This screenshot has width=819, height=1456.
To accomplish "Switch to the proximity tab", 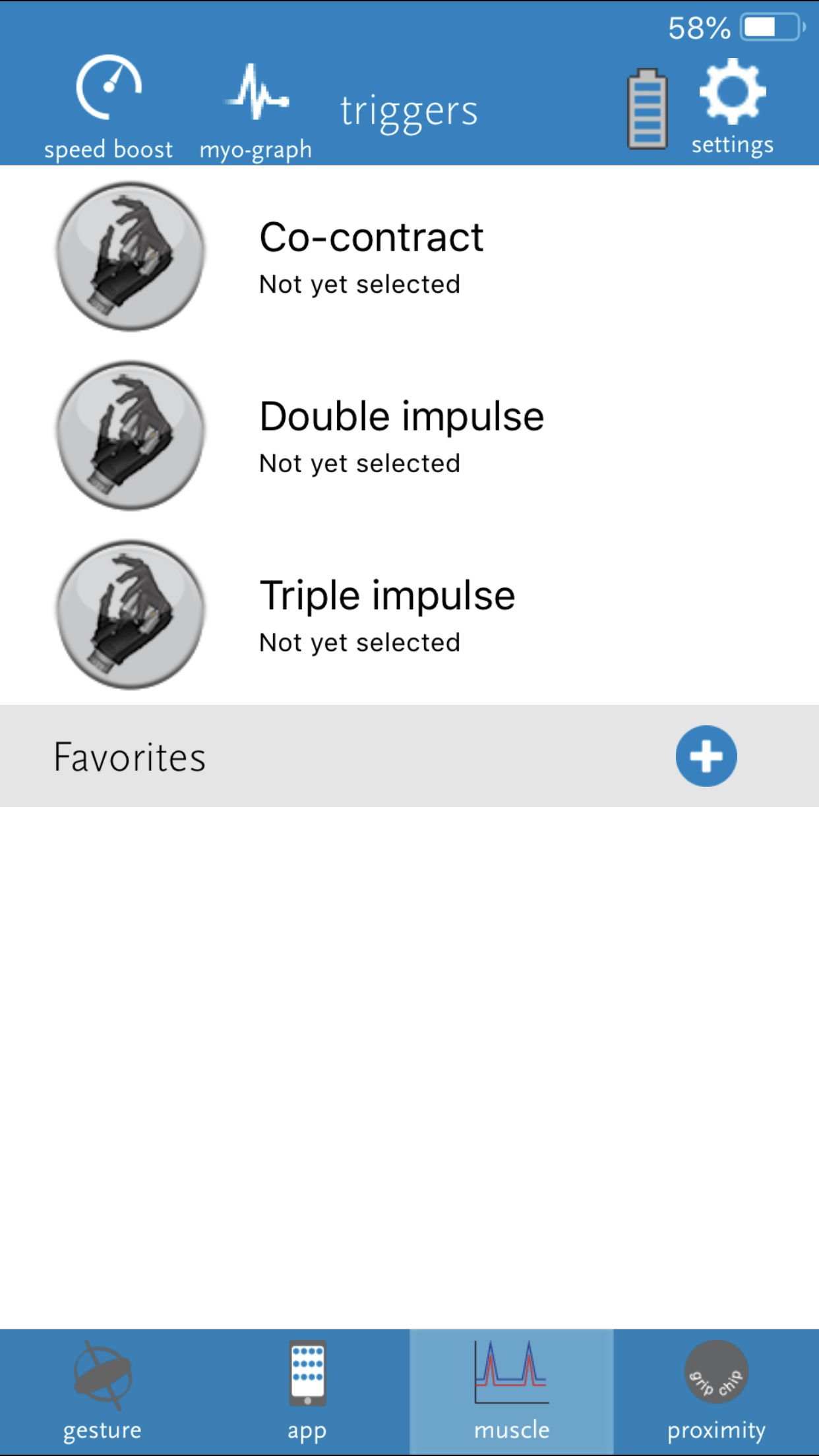I will [x=716, y=1391].
